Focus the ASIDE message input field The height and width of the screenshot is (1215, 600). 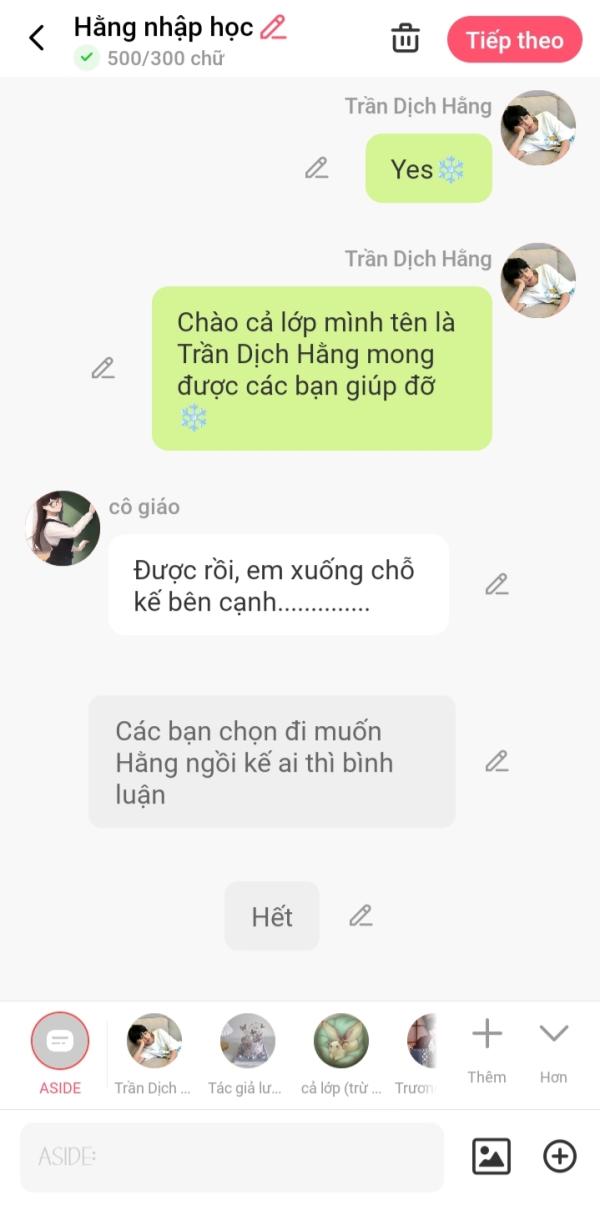(232, 1157)
